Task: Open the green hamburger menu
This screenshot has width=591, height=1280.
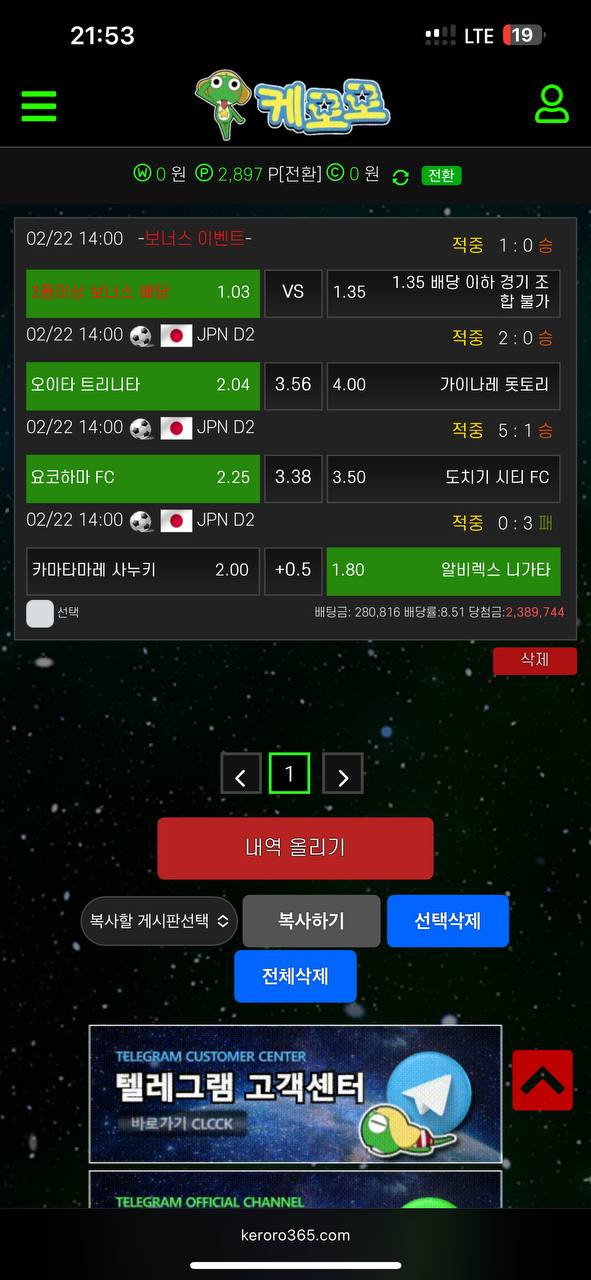Action: (38, 105)
